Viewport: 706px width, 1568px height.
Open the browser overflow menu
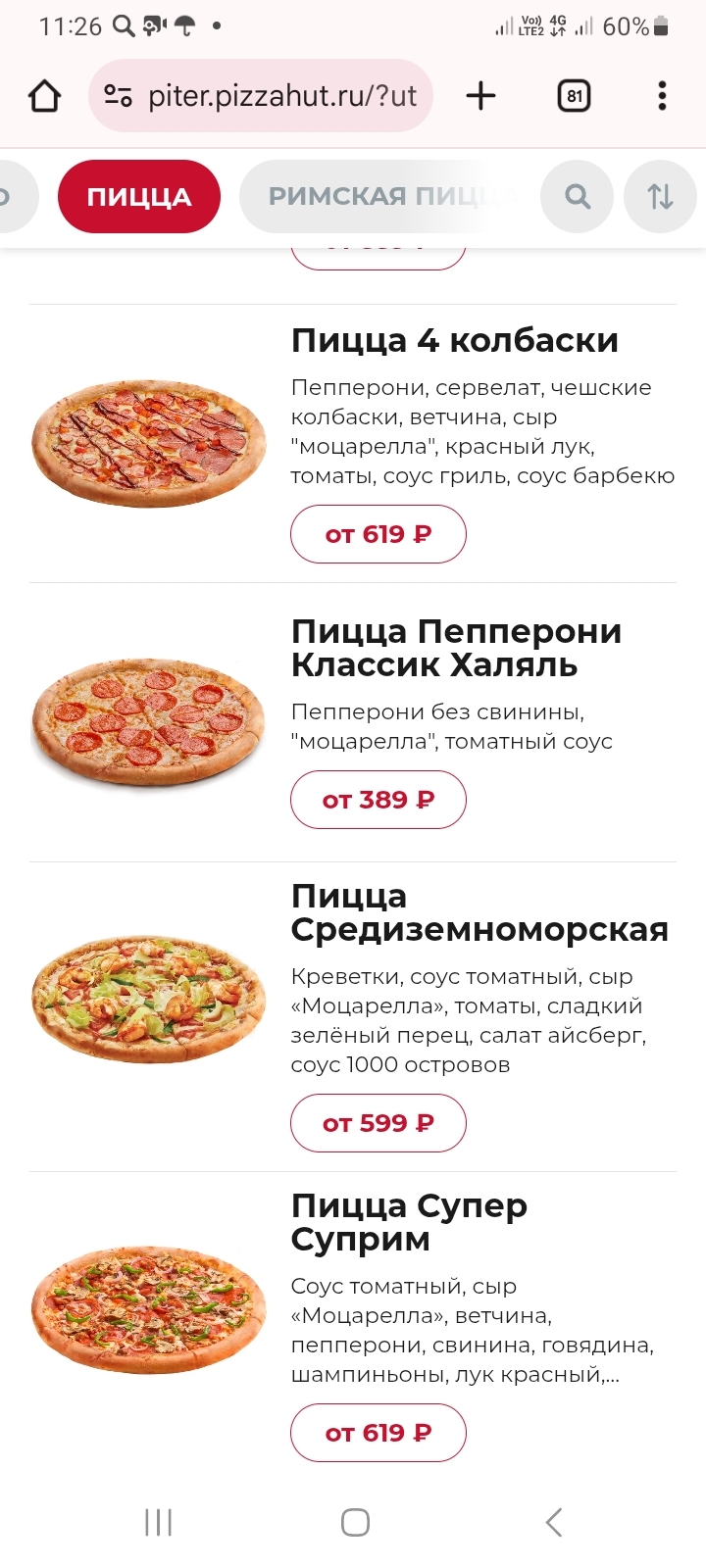662,96
